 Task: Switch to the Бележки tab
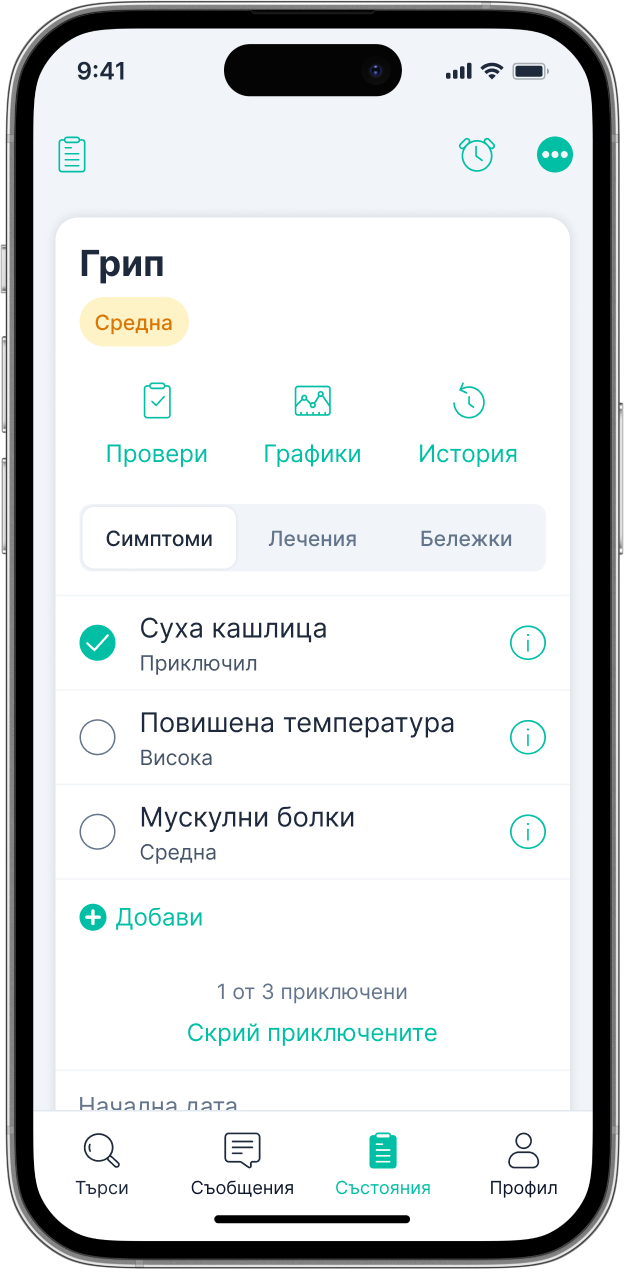(x=466, y=539)
